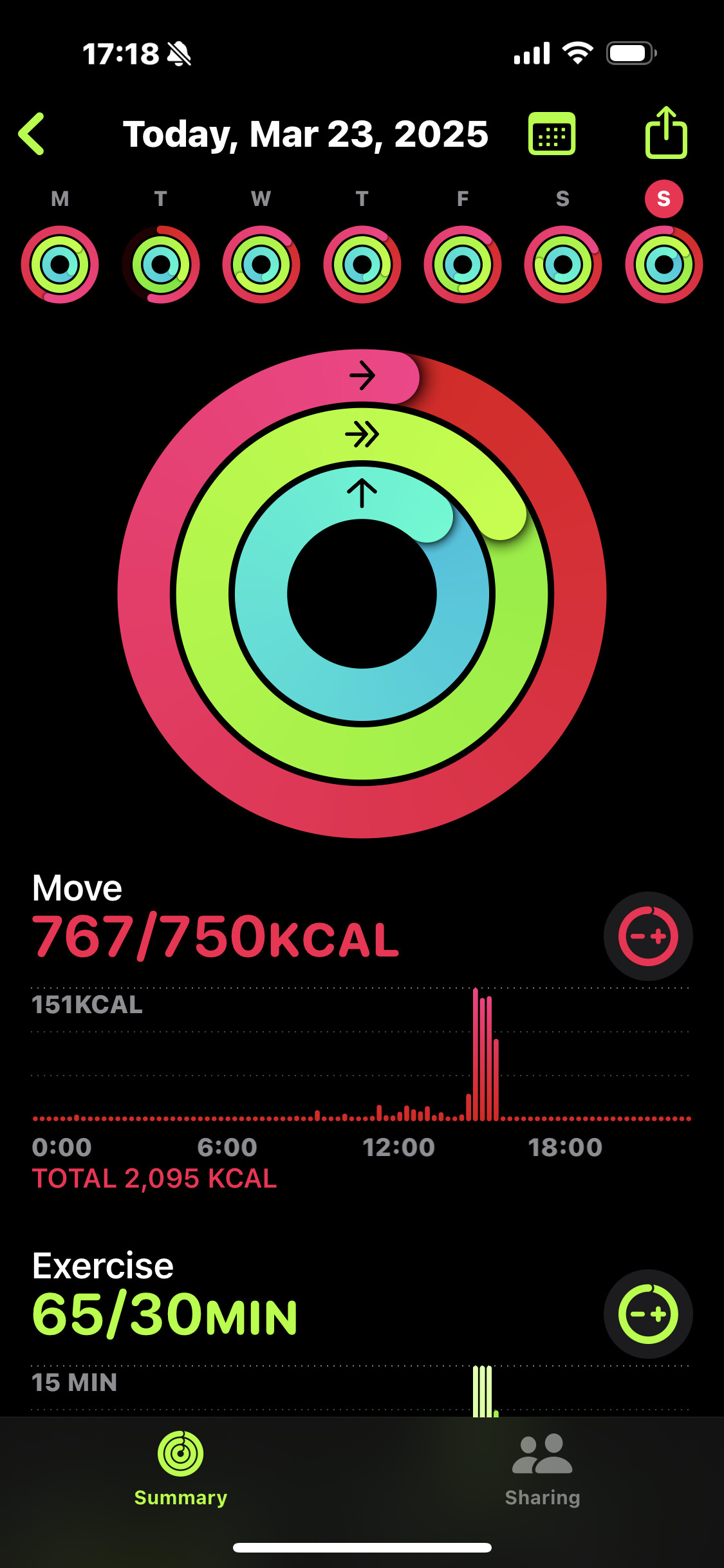Adjust the Move goal
The width and height of the screenshot is (724, 1568).
point(648,936)
